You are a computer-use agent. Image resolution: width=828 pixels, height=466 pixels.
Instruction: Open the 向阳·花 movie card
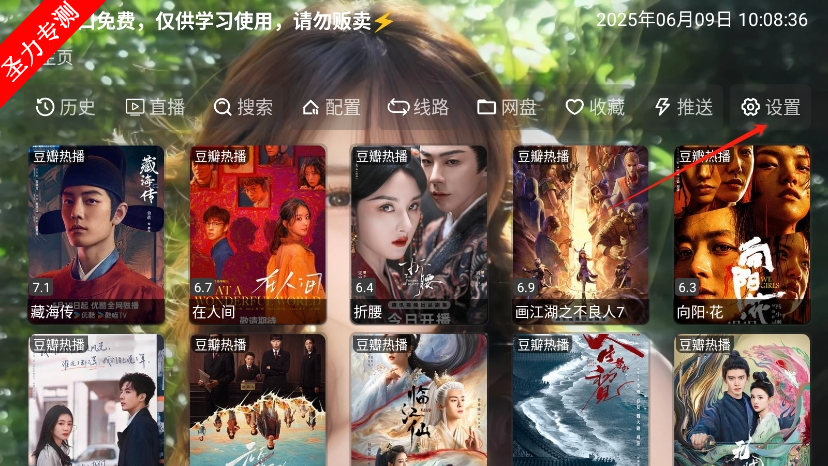pyautogui.click(x=741, y=234)
